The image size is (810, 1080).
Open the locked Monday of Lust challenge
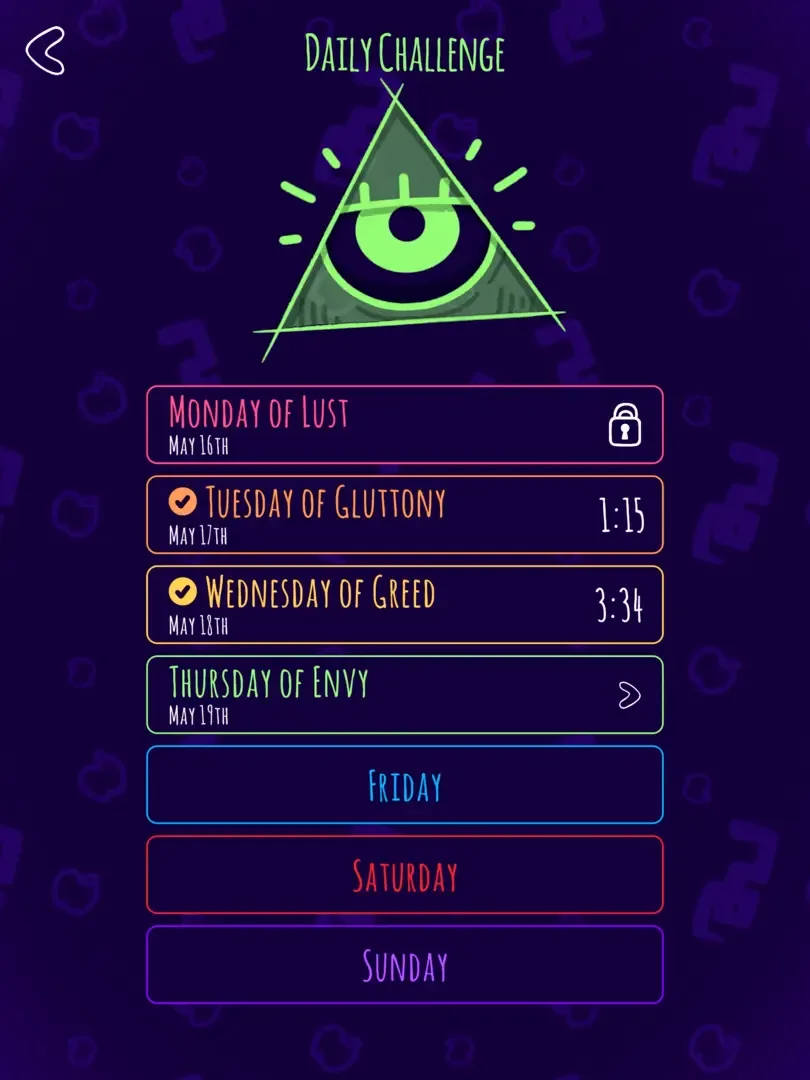(404, 424)
